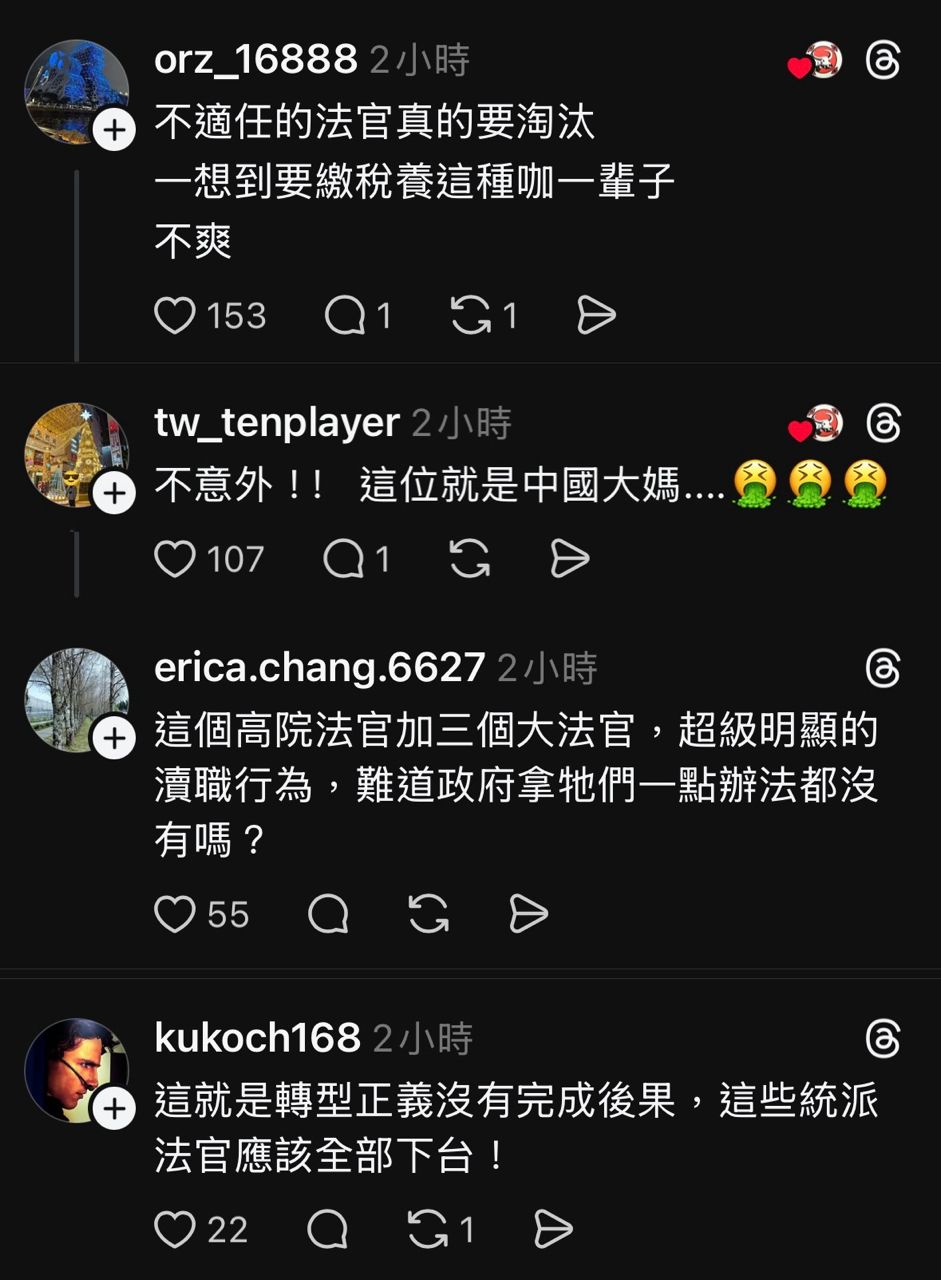Image resolution: width=941 pixels, height=1280 pixels.
Task: Reply to erica.chang.6627's comment
Action: [x=328, y=914]
